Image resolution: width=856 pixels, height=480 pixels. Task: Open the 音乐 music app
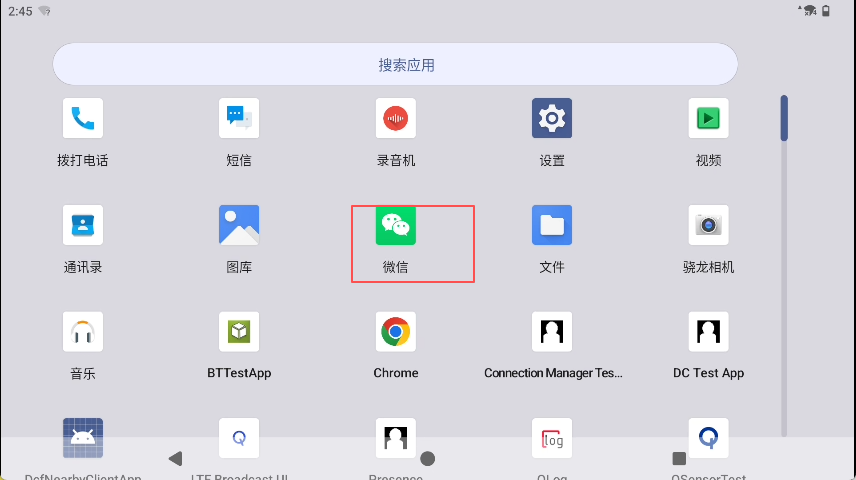coord(83,332)
